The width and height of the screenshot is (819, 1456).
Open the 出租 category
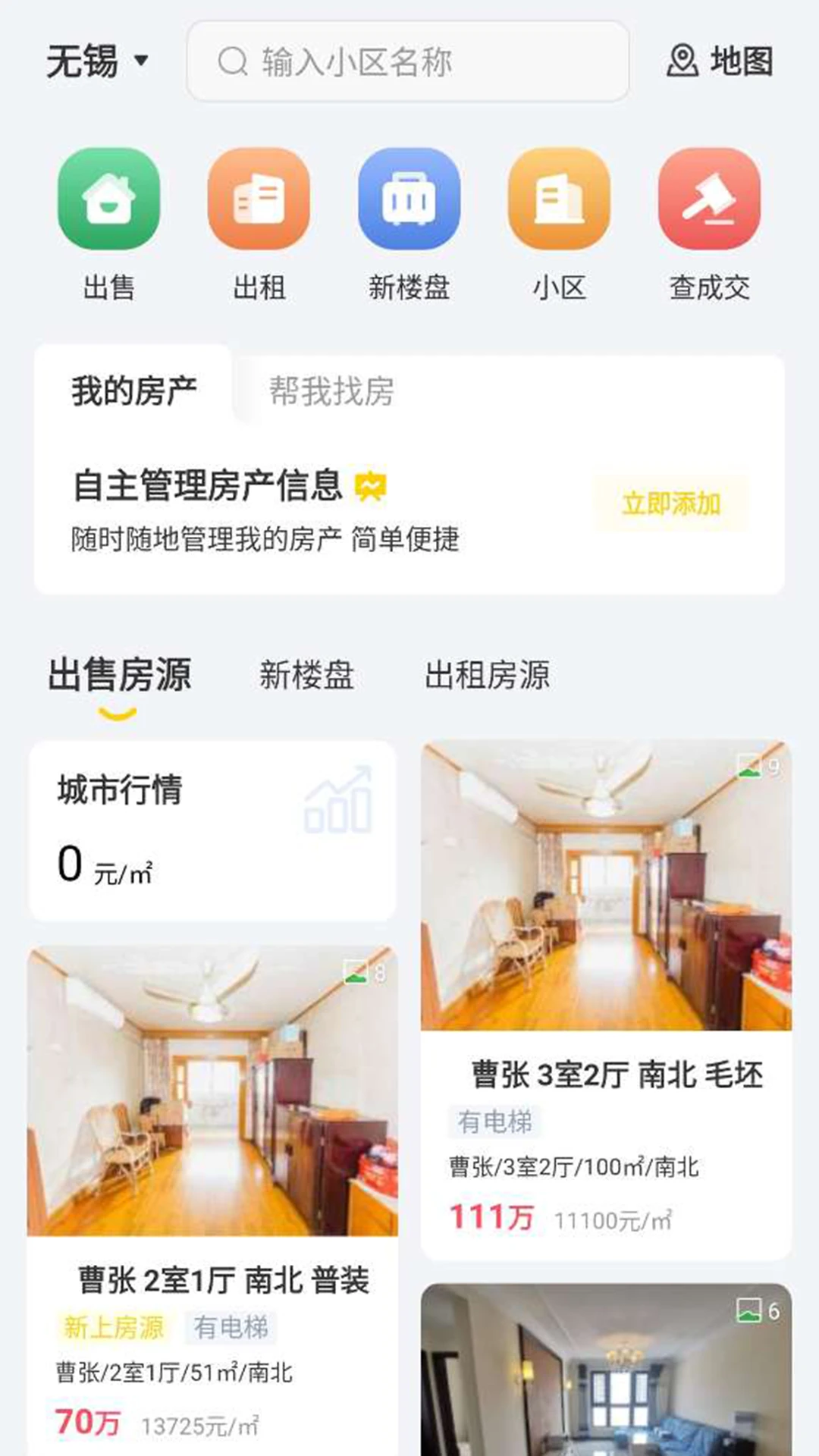[x=259, y=199]
